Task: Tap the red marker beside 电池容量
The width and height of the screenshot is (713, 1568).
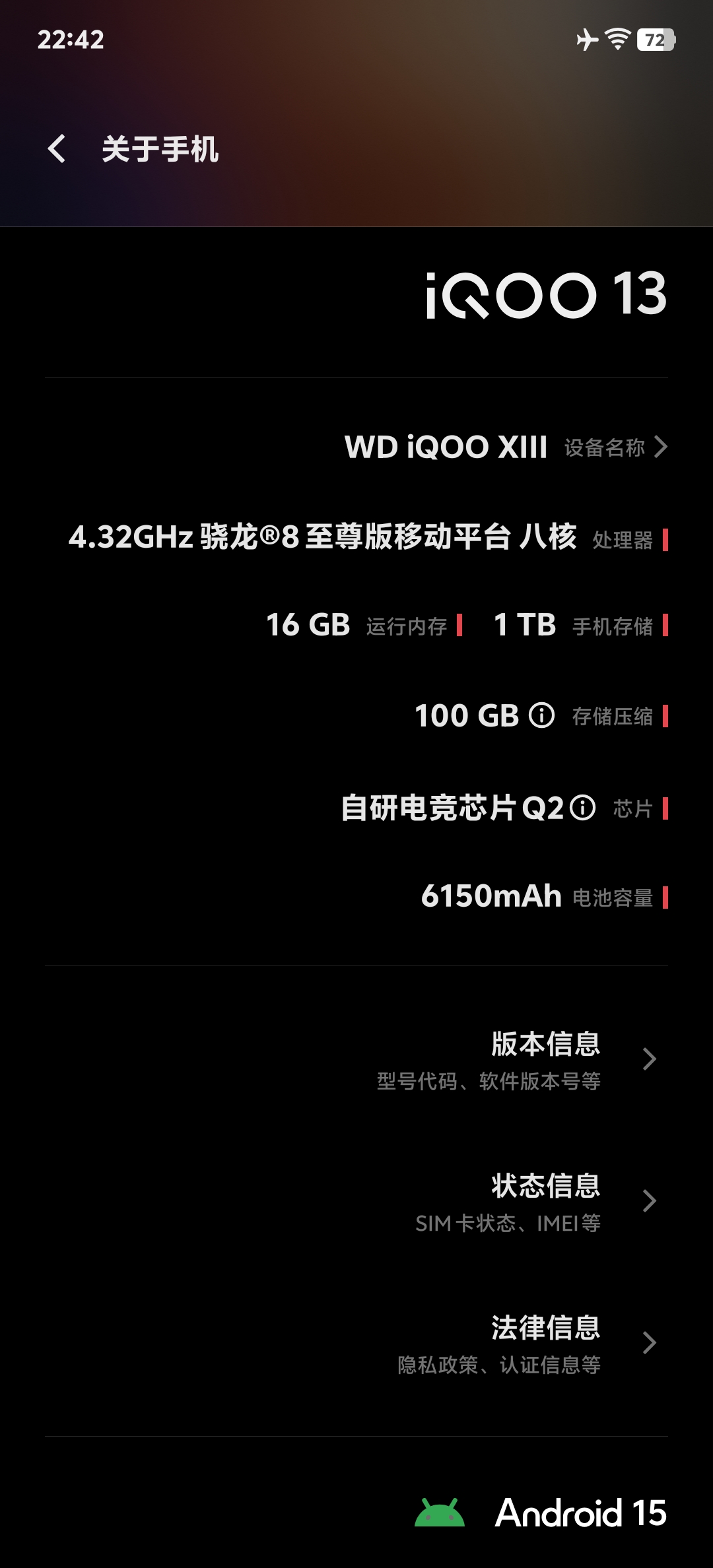Action: (665, 897)
